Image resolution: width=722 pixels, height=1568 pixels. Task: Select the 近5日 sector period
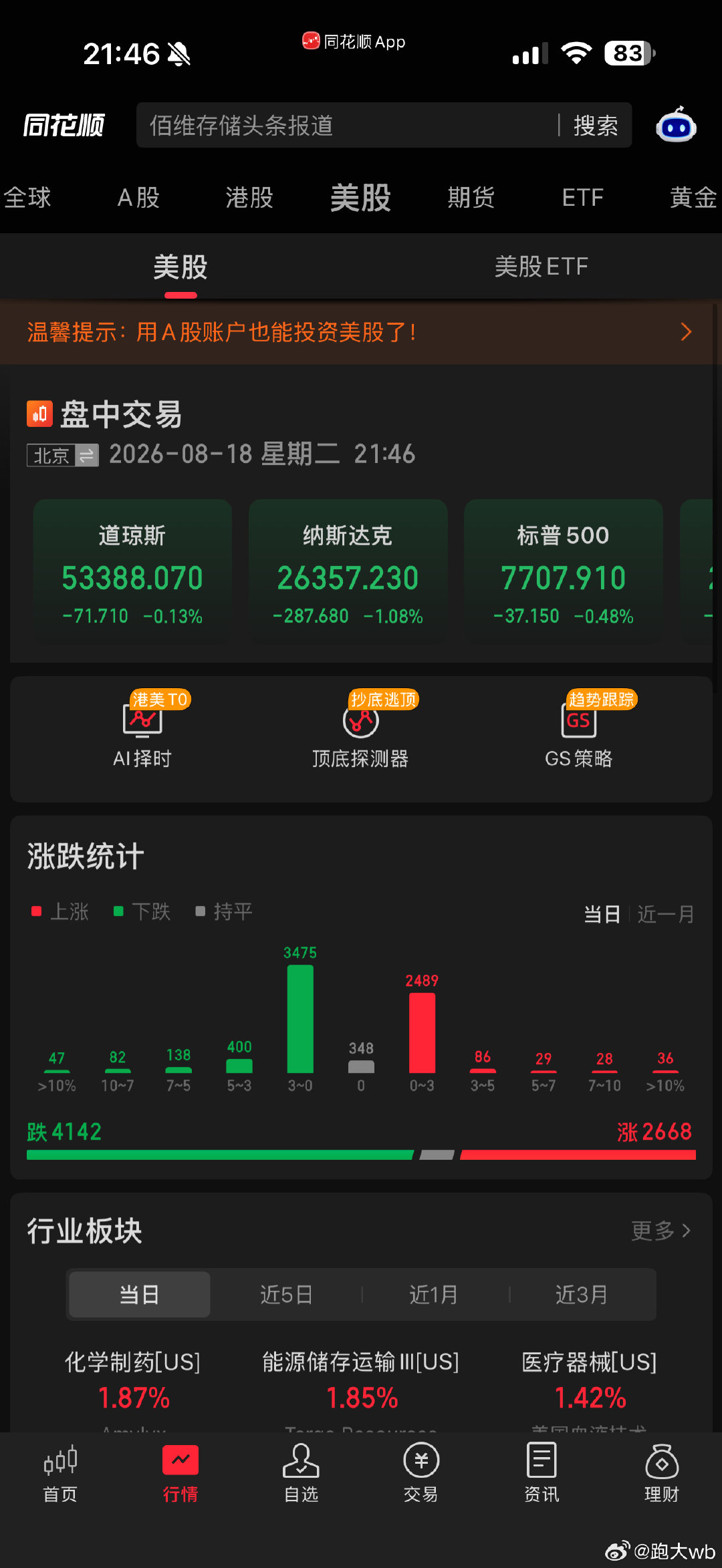[286, 1295]
